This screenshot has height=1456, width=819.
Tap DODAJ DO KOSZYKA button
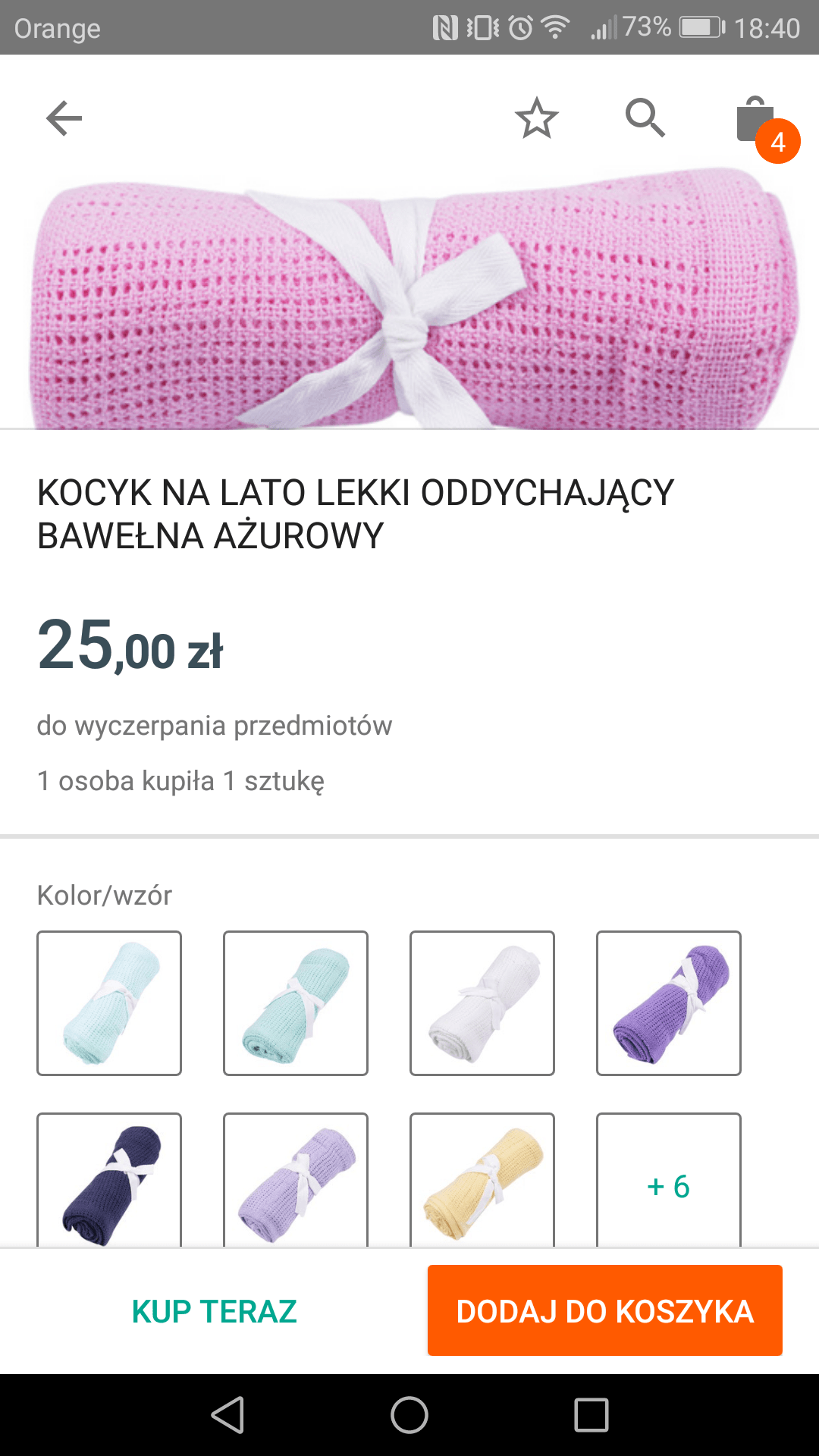(x=604, y=1310)
